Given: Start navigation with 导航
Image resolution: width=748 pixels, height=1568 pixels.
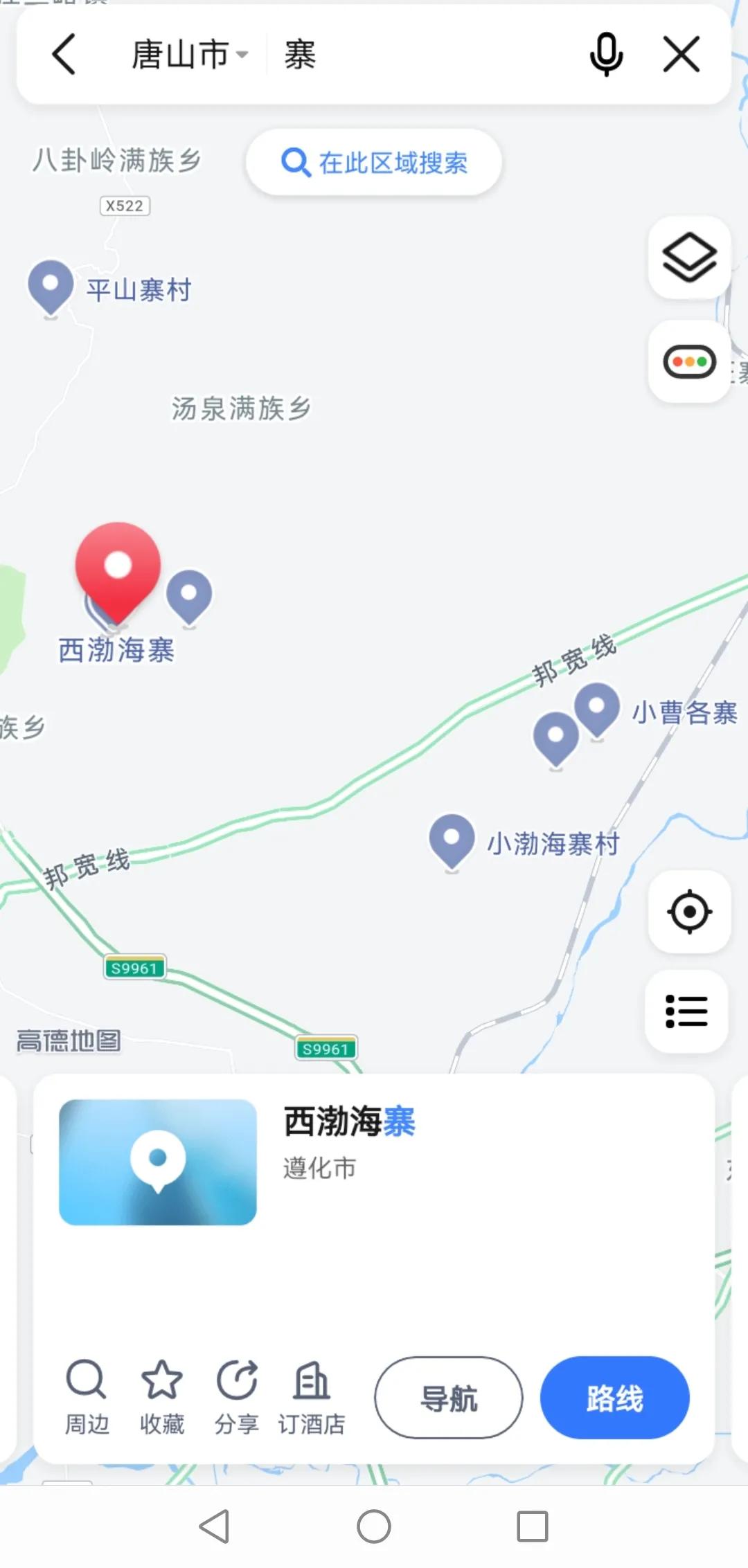Looking at the screenshot, I should tap(449, 1398).
